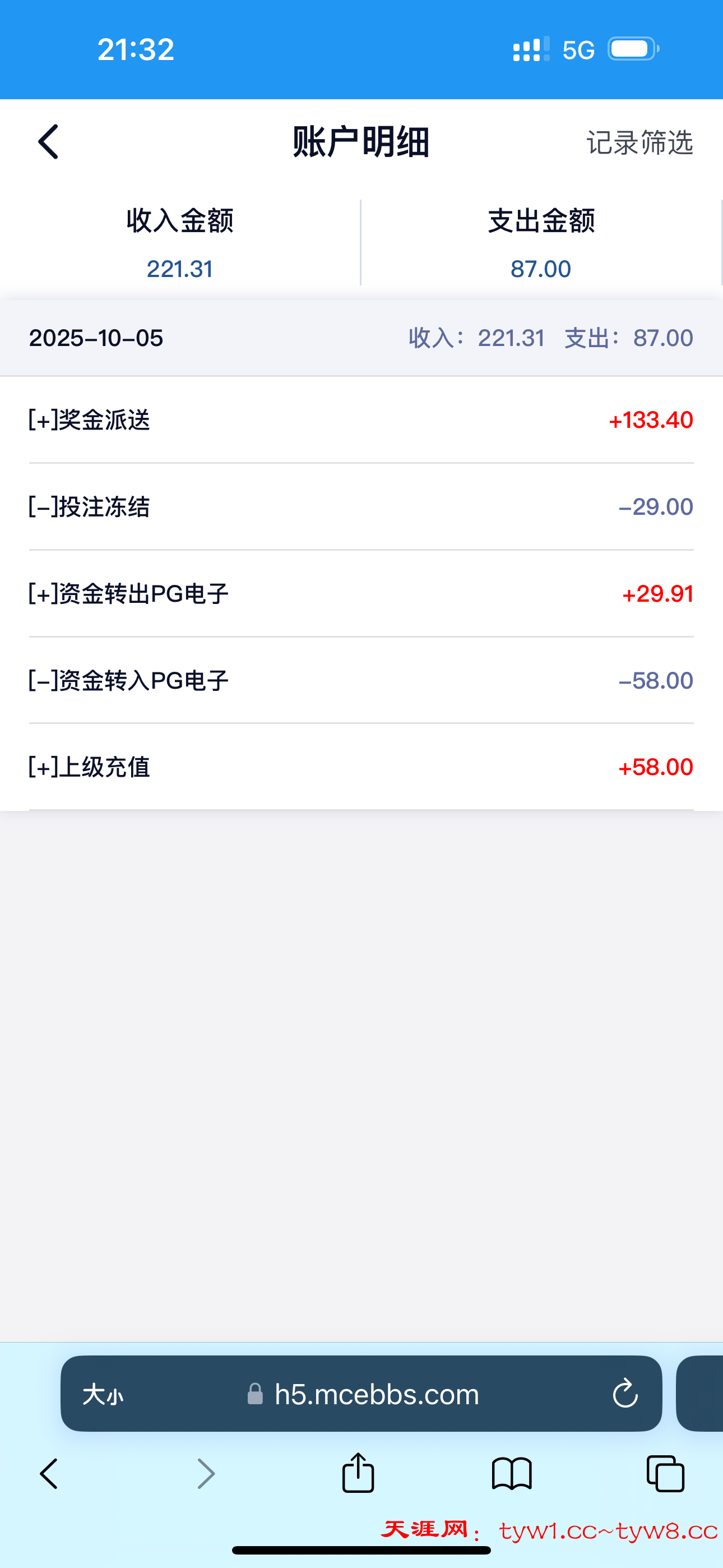The image size is (723, 1568).
Task: View the 投注冻结 transaction
Action: [361, 506]
